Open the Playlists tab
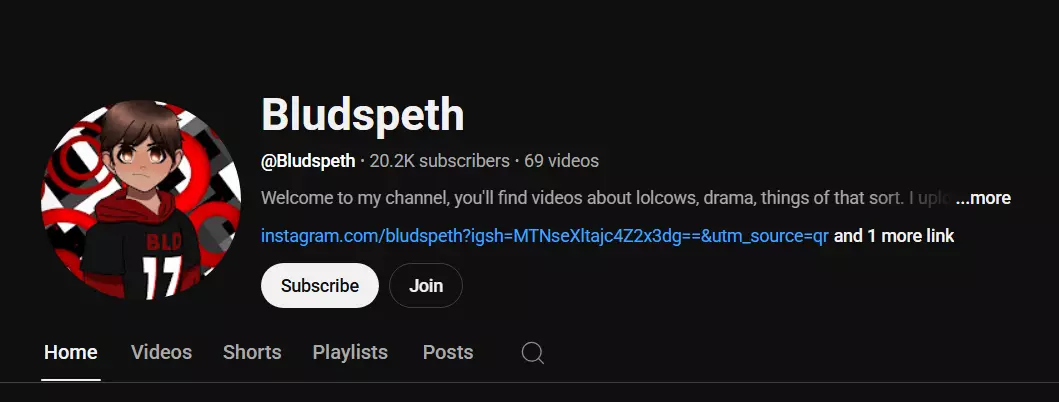The image size is (1059, 402). pyautogui.click(x=350, y=353)
